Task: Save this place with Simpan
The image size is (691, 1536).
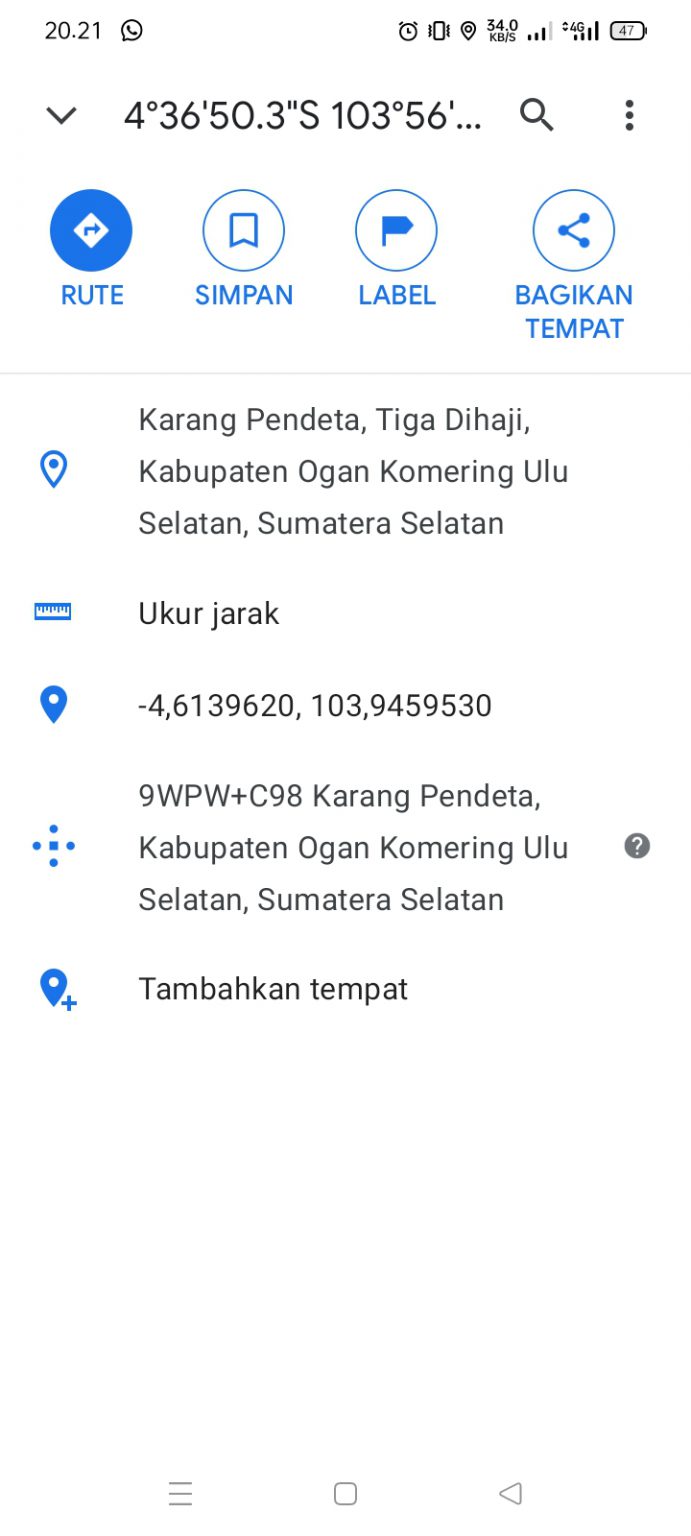Action: pos(243,231)
